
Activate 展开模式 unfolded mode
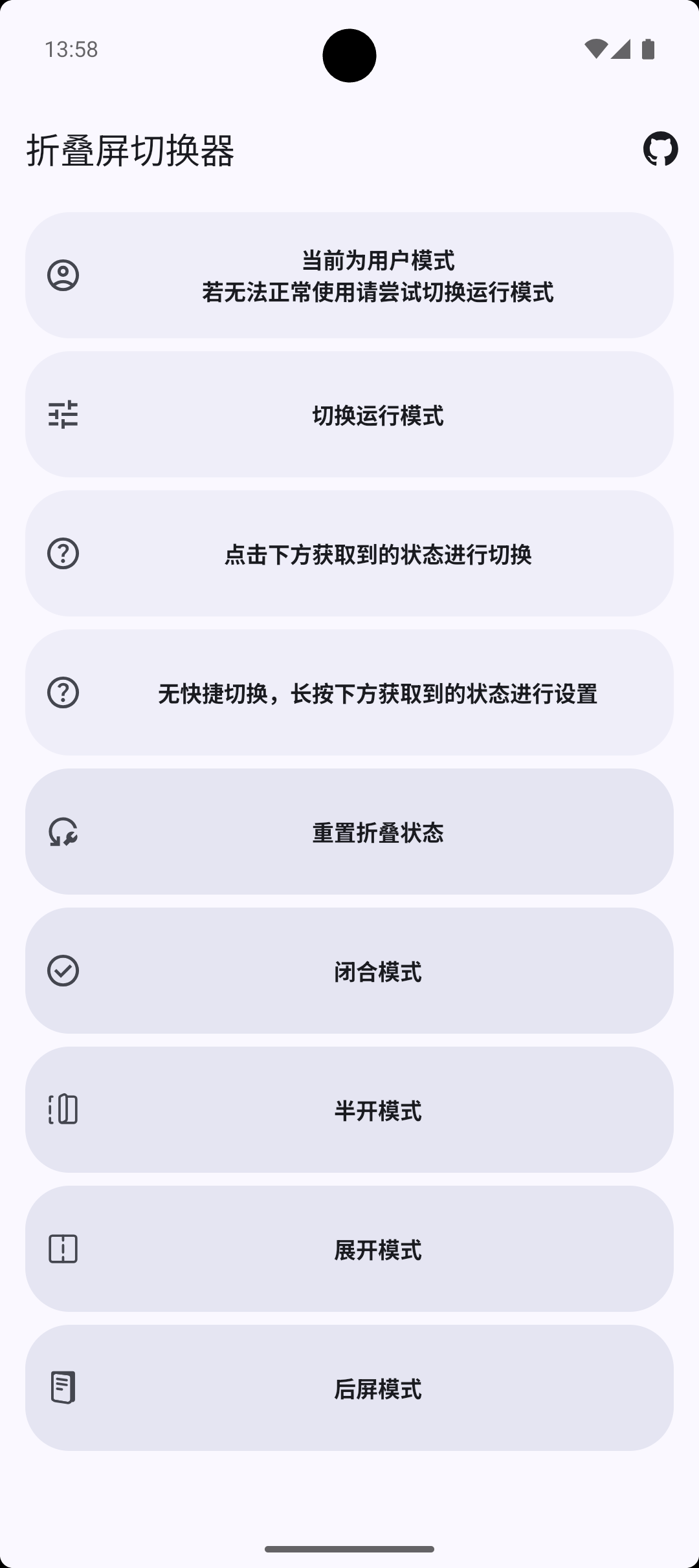point(349,1249)
